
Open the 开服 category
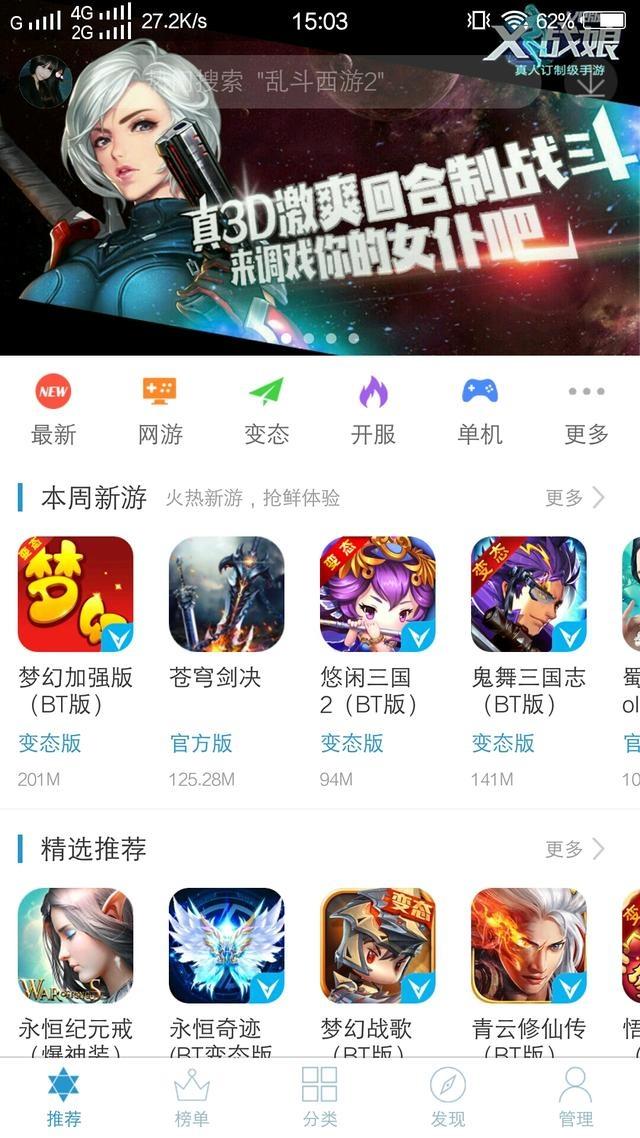(373, 410)
